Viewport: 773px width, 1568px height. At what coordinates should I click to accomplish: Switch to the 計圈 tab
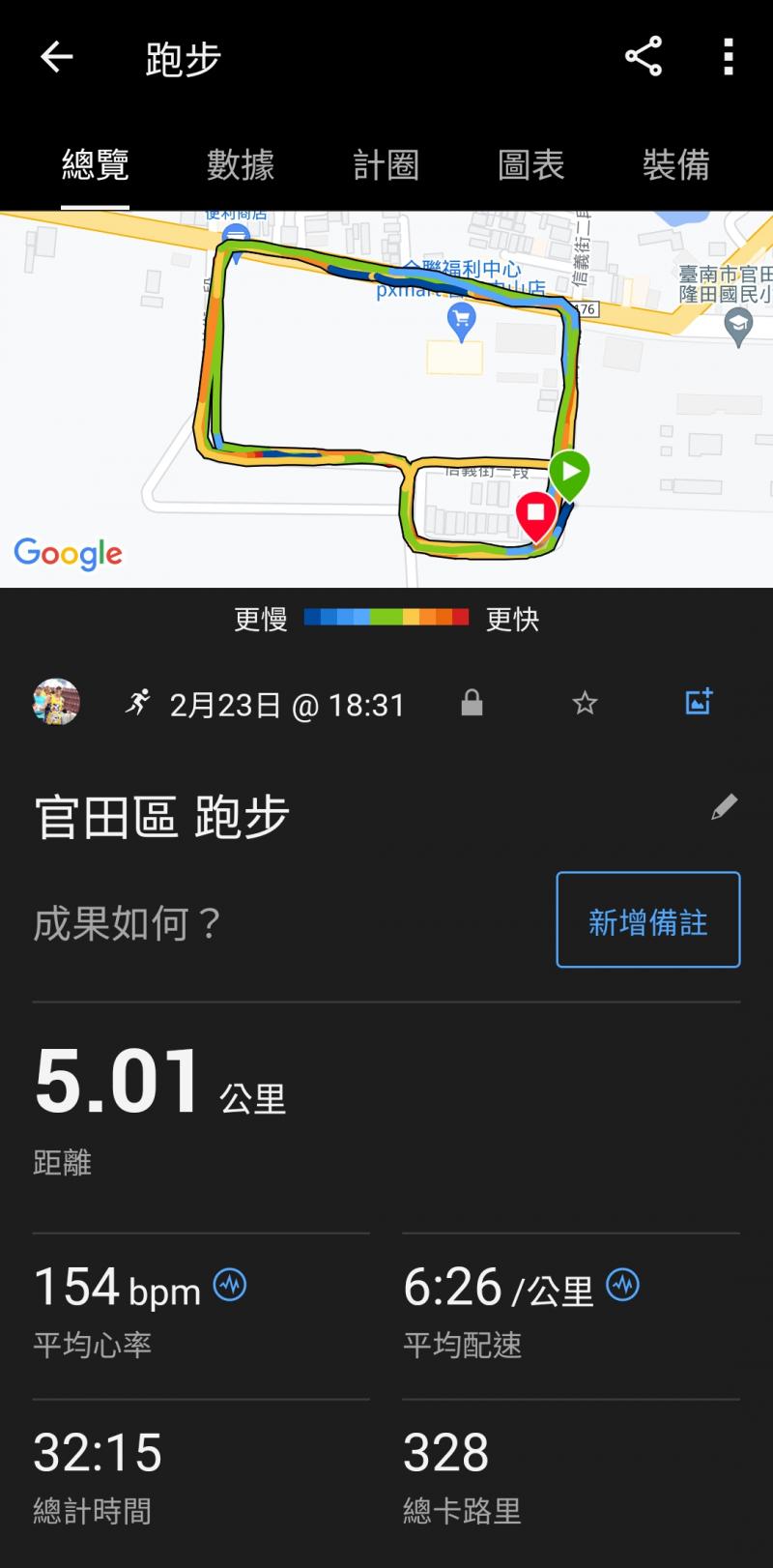click(386, 164)
